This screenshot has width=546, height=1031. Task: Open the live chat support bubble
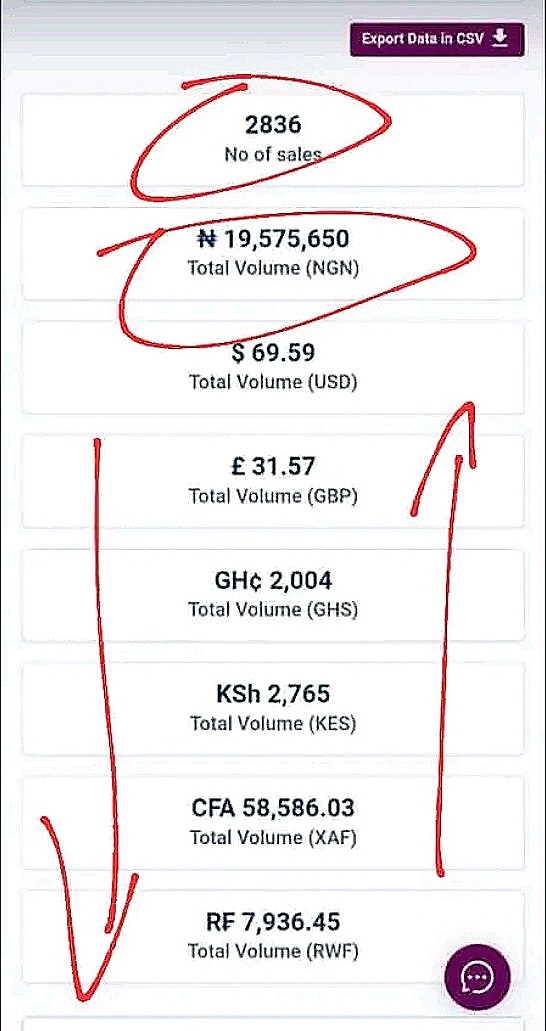pyautogui.click(x=478, y=978)
